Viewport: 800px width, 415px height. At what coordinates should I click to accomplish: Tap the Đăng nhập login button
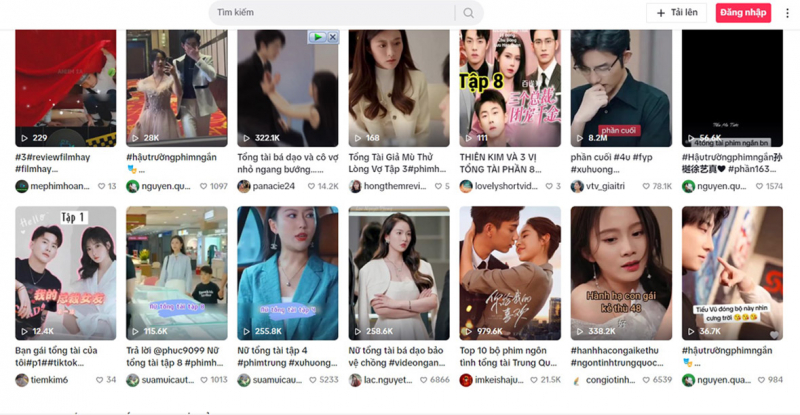pyautogui.click(x=743, y=13)
